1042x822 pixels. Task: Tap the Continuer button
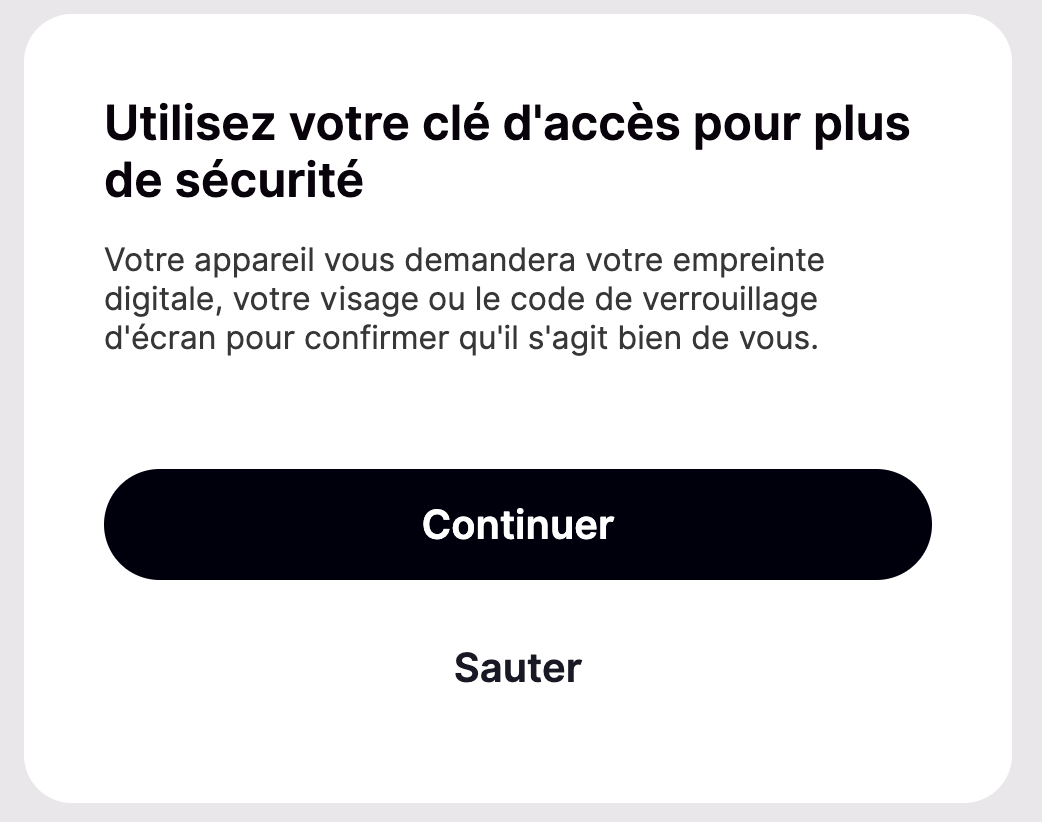[517, 524]
